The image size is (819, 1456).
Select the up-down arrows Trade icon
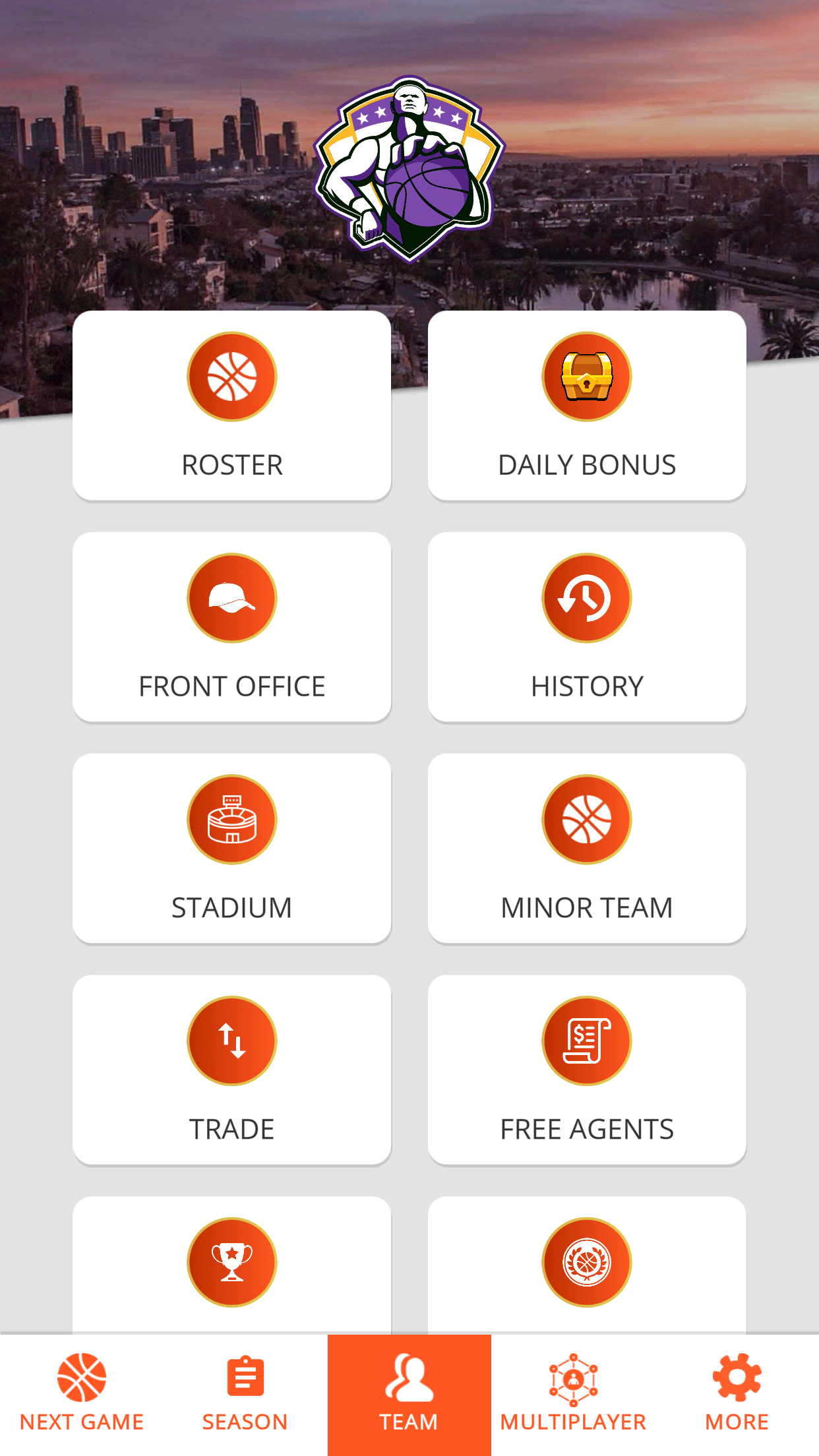(232, 1041)
